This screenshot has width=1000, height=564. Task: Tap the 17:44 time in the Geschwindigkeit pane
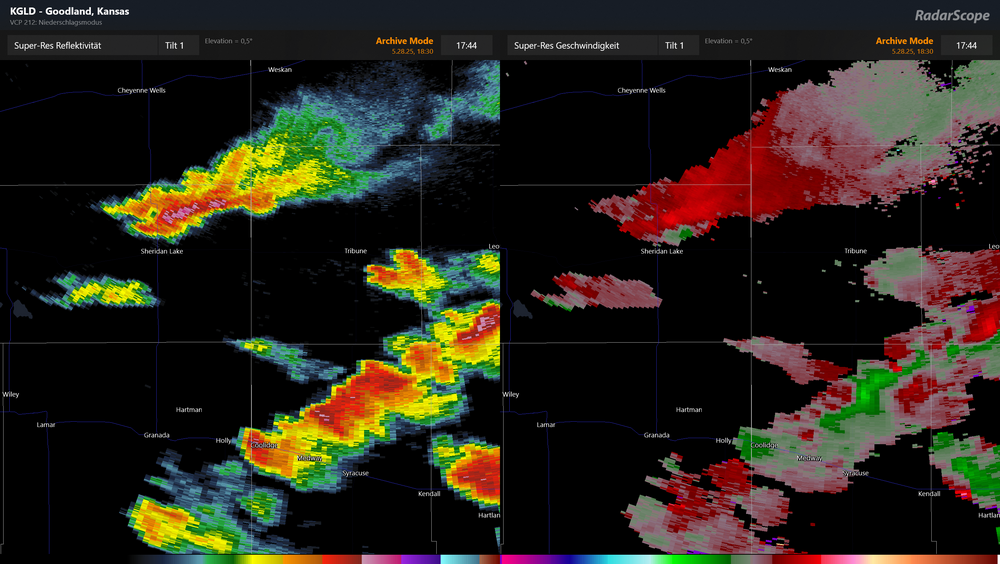coord(966,46)
